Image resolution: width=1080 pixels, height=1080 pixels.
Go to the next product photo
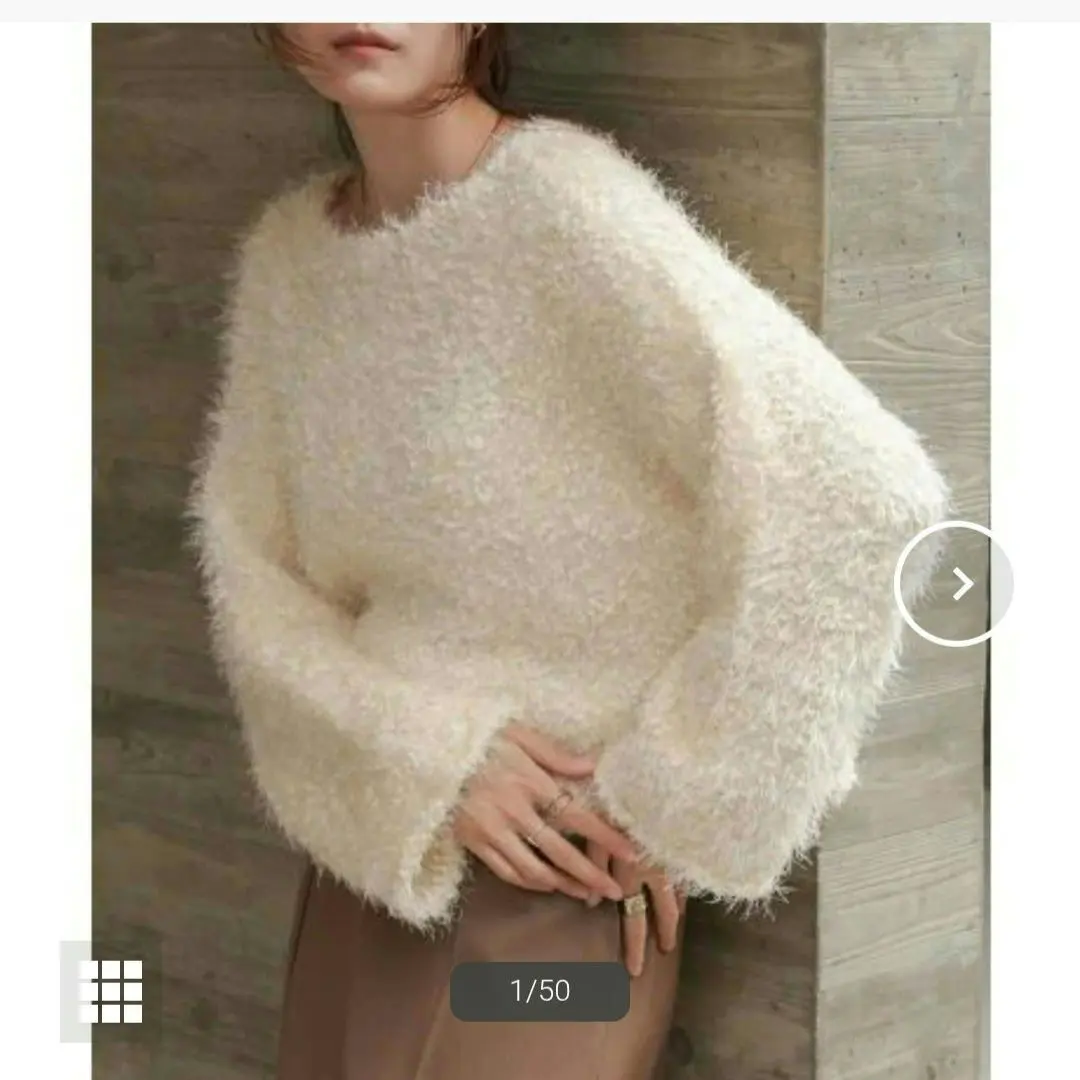(955, 584)
